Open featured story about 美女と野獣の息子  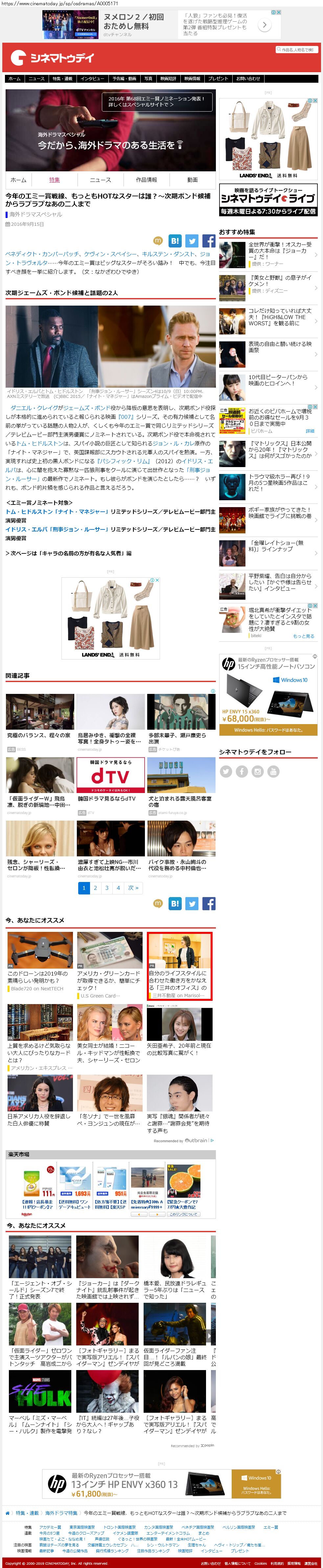coord(280,281)
